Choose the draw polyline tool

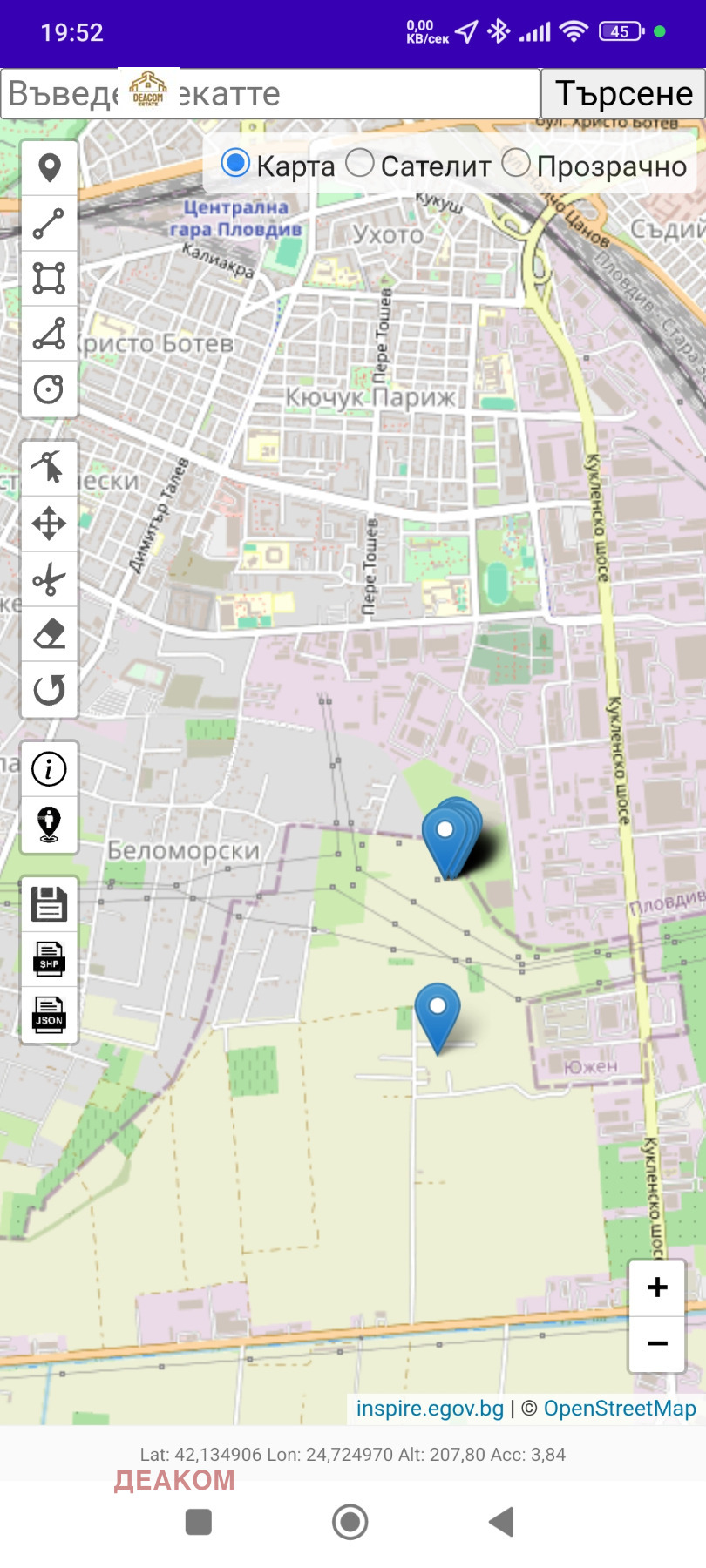(x=50, y=223)
